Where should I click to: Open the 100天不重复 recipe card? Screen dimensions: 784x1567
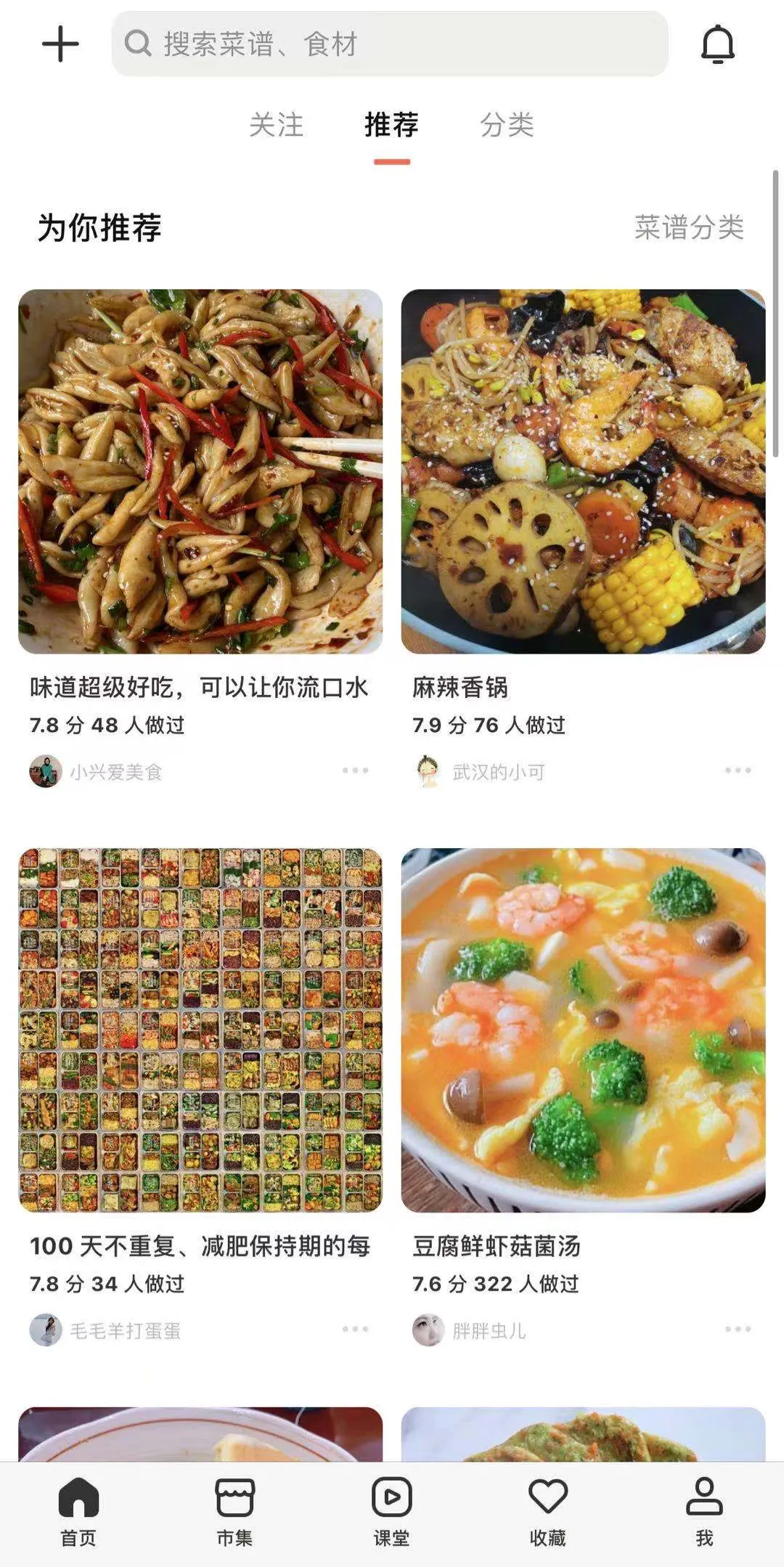[x=200, y=1030]
